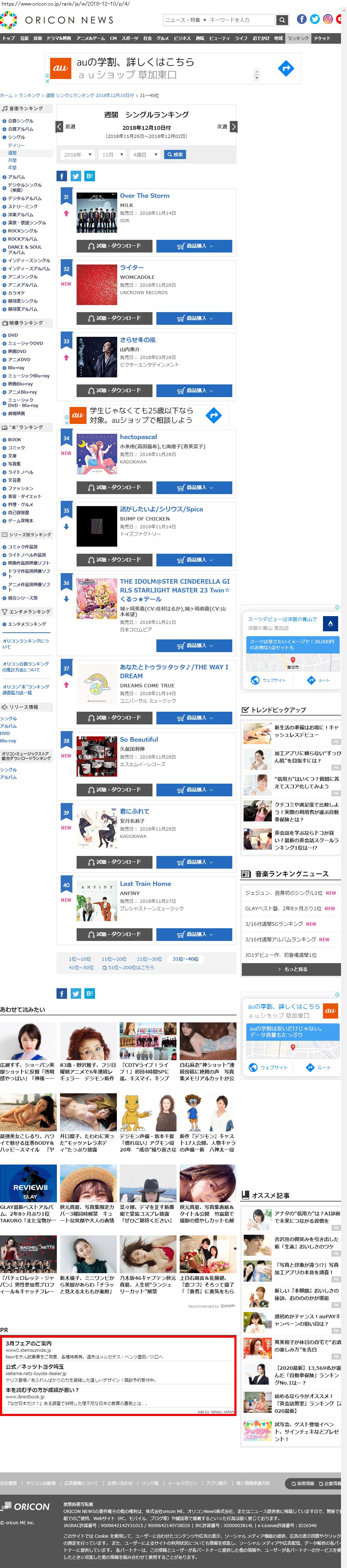Open the 2018年 year dropdown

pyautogui.click(x=77, y=154)
